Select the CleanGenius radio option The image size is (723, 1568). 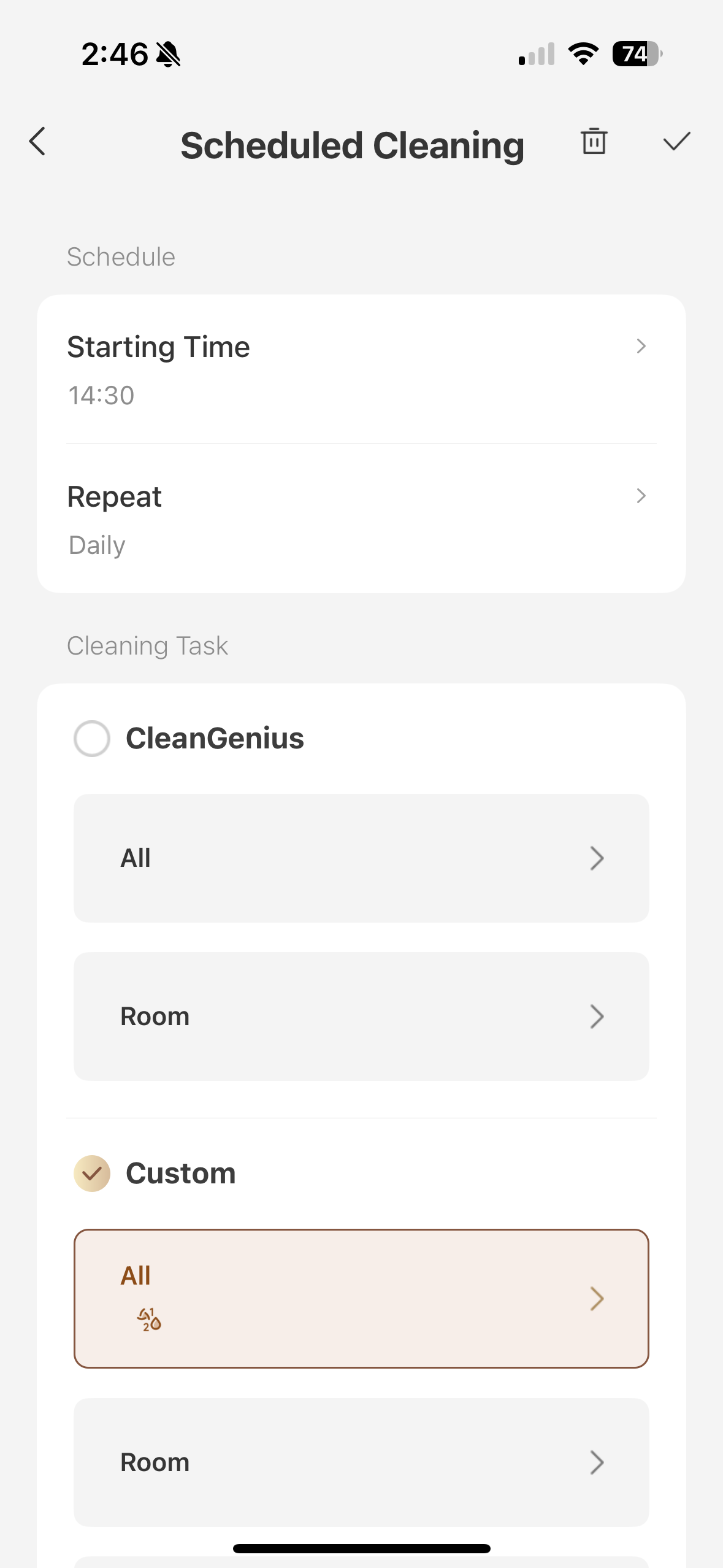pos(92,738)
